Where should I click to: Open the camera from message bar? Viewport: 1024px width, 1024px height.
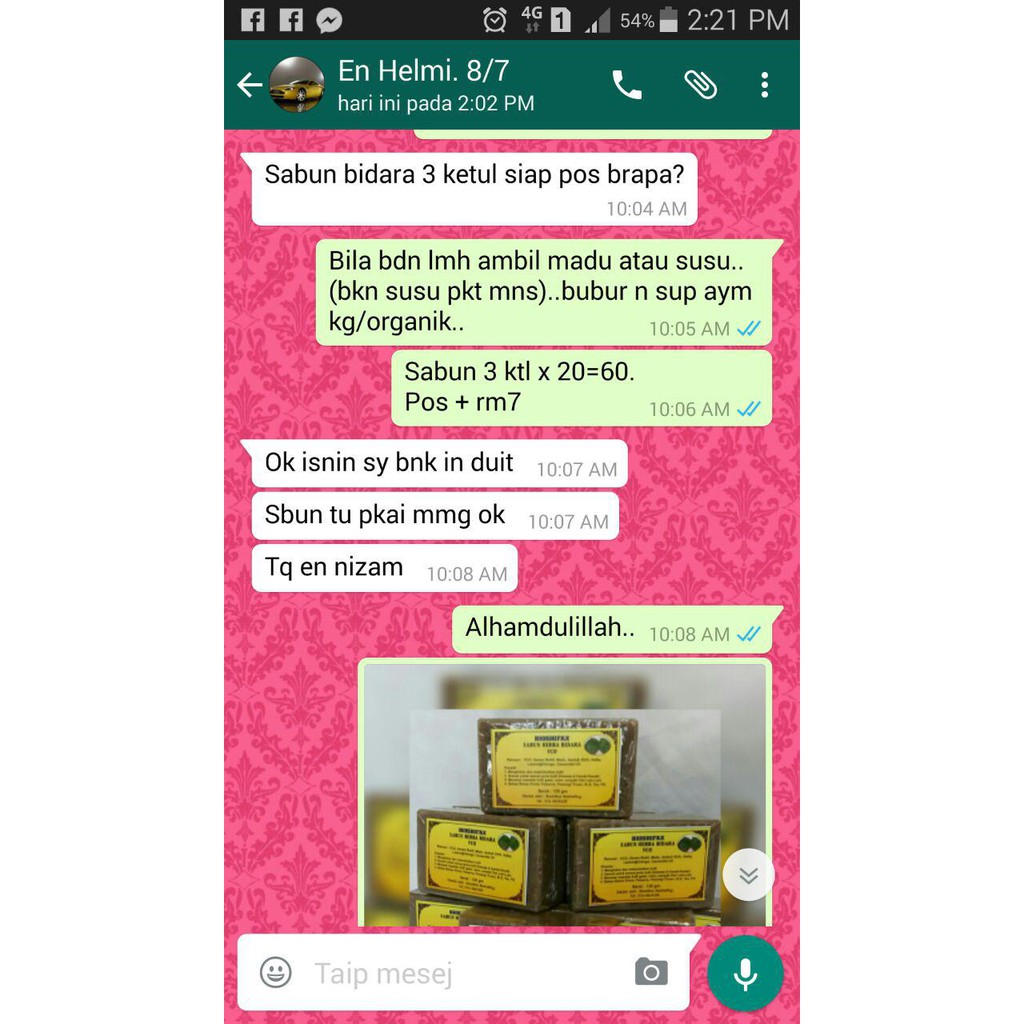tap(651, 972)
